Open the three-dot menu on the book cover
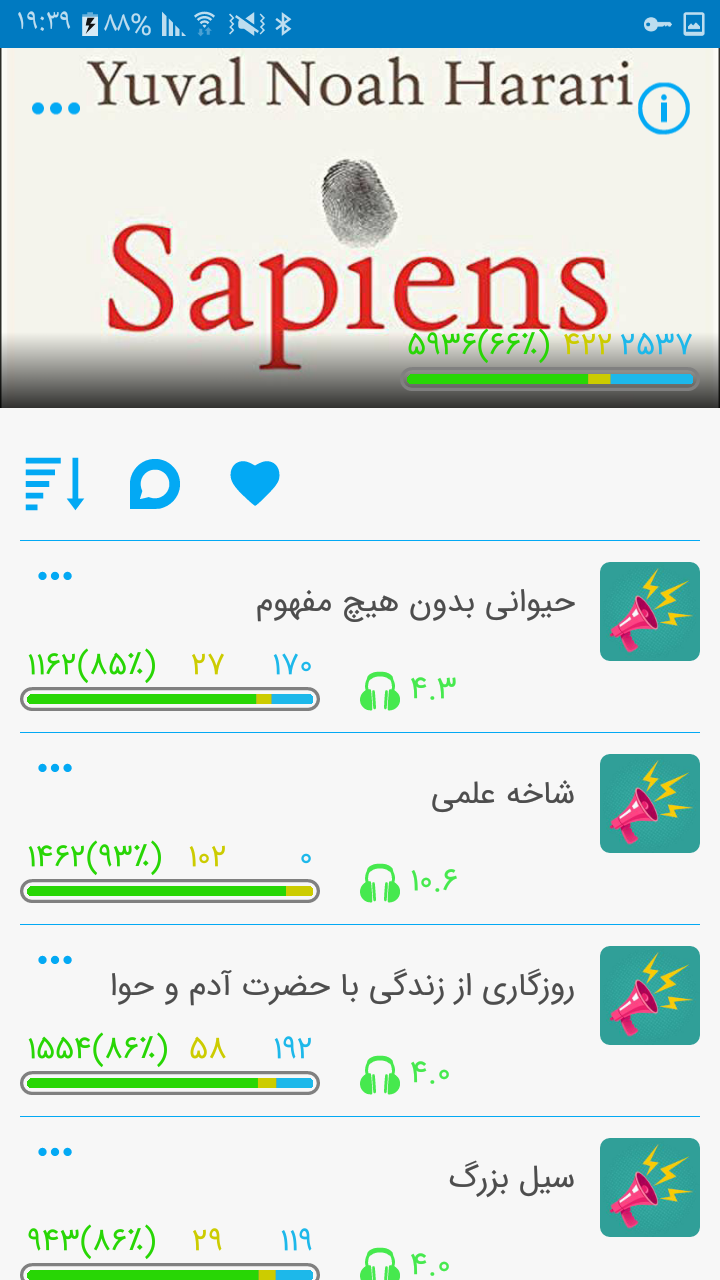Image resolution: width=720 pixels, height=1280 pixels. pos(56,108)
